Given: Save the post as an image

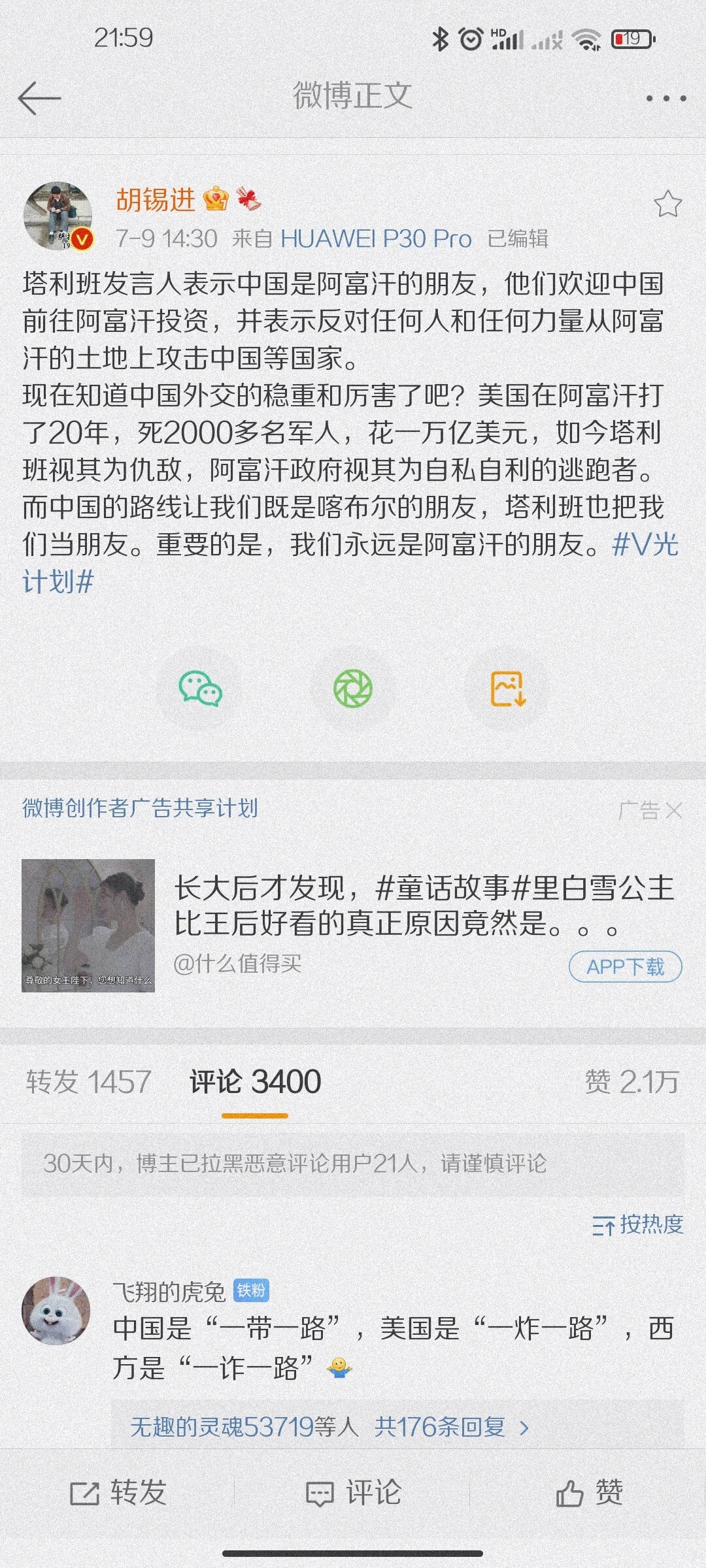Looking at the screenshot, I should point(508,689).
